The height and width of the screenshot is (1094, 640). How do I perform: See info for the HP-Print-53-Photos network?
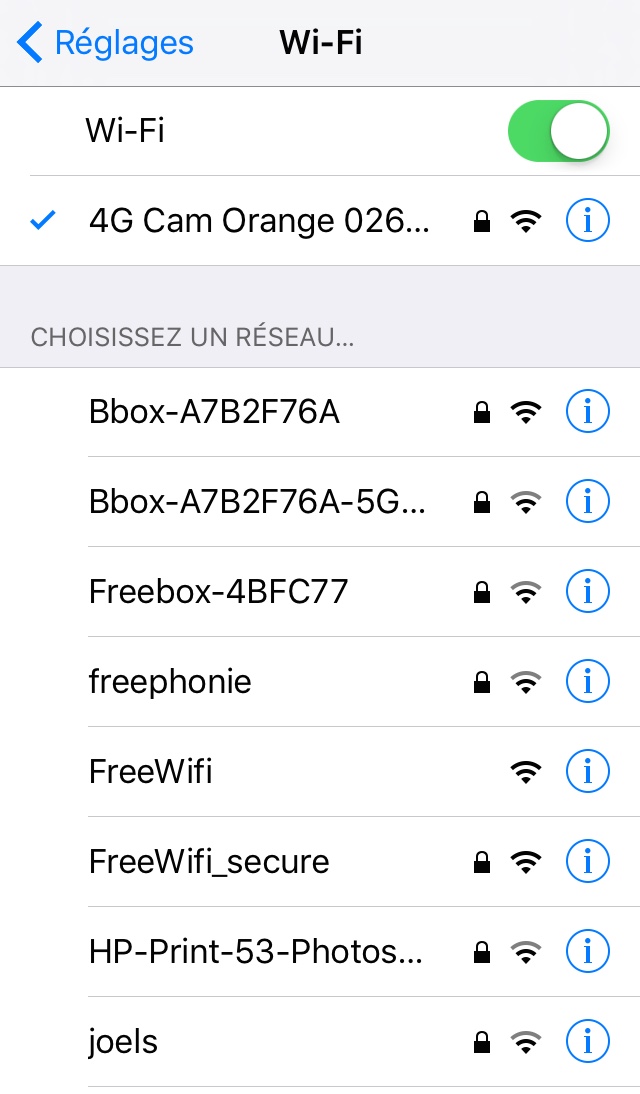[x=587, y=952]
